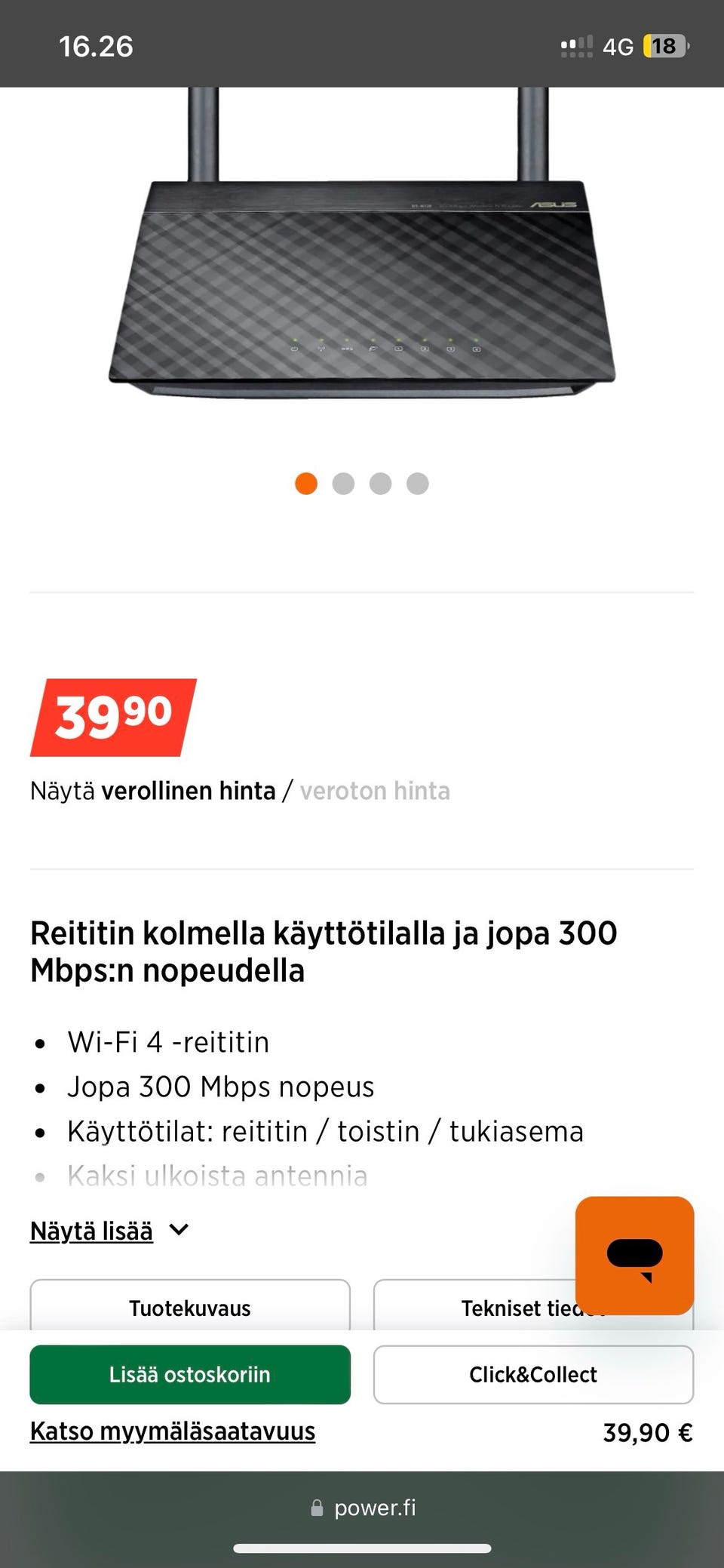Switch price display to veroton hinta
The image size is (724, 1568).
[x=375, y=791]
